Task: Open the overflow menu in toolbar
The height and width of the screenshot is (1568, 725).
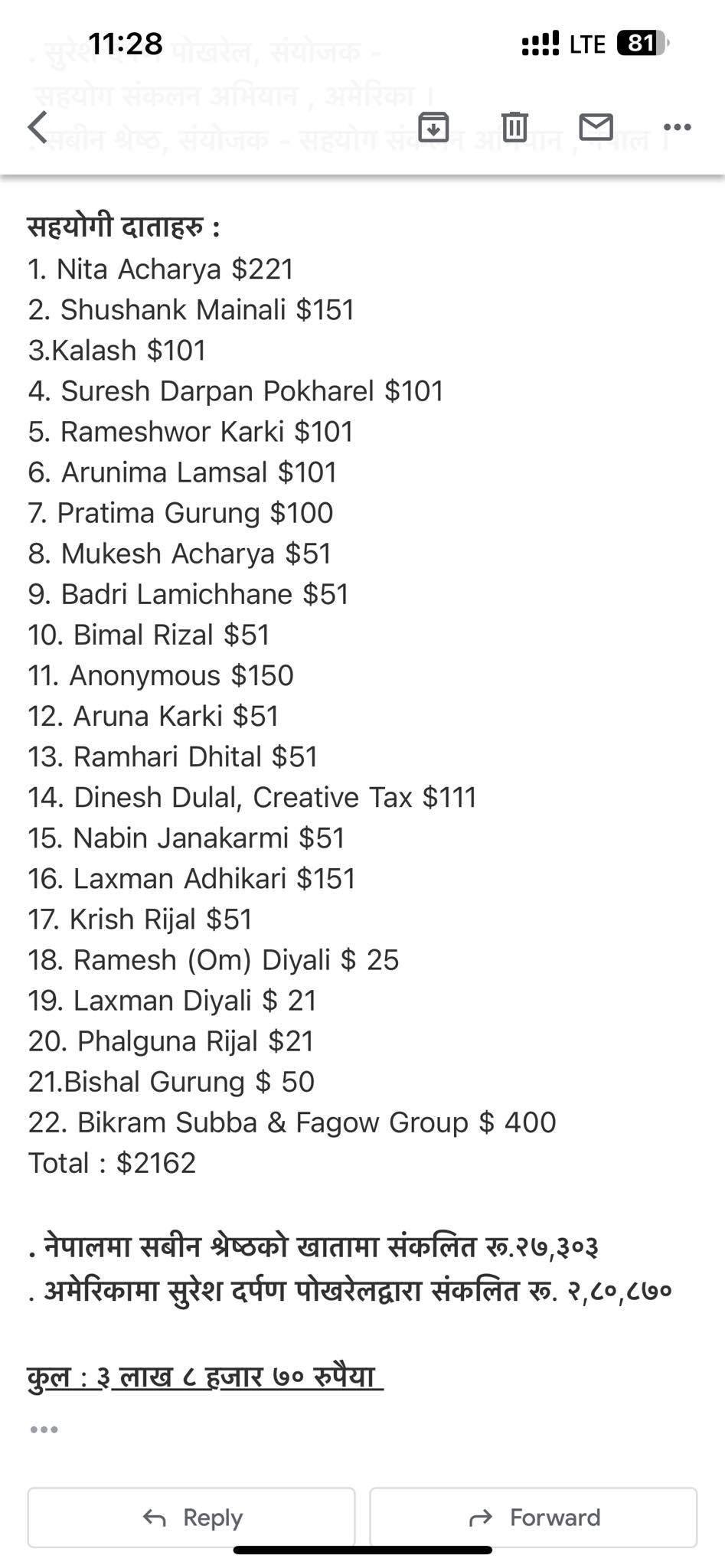Action: tap(677, 127)
